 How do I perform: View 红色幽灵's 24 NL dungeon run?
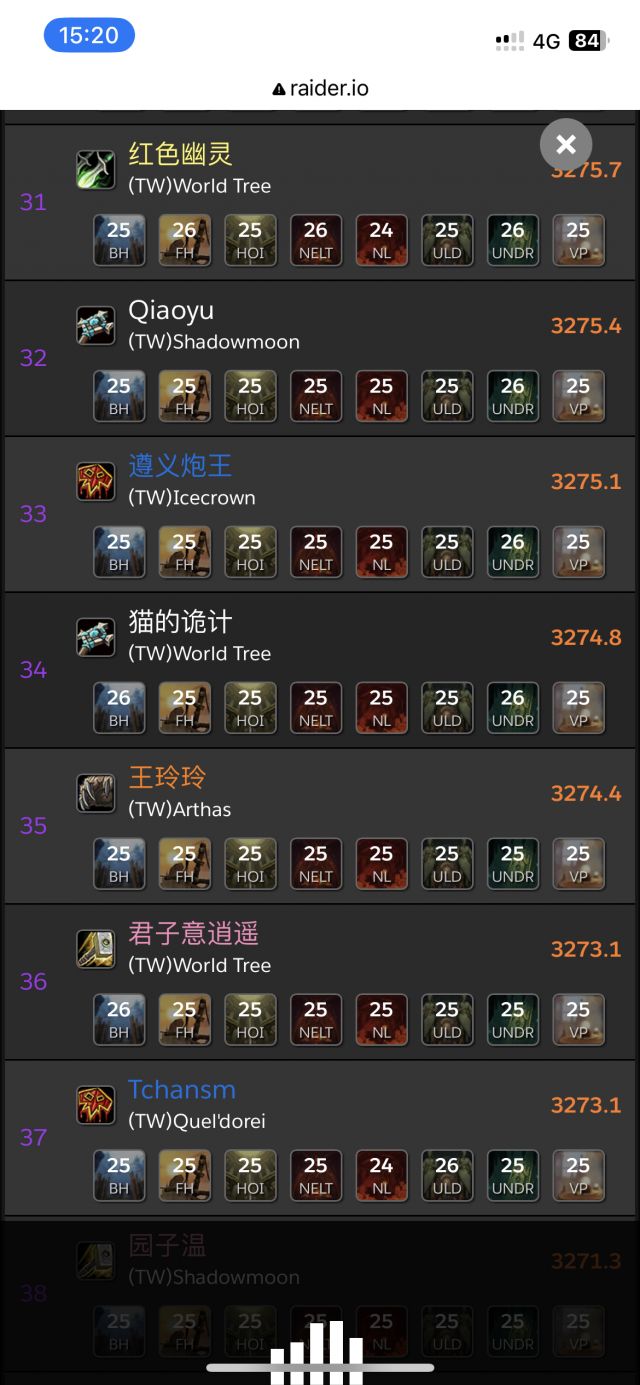381,240
